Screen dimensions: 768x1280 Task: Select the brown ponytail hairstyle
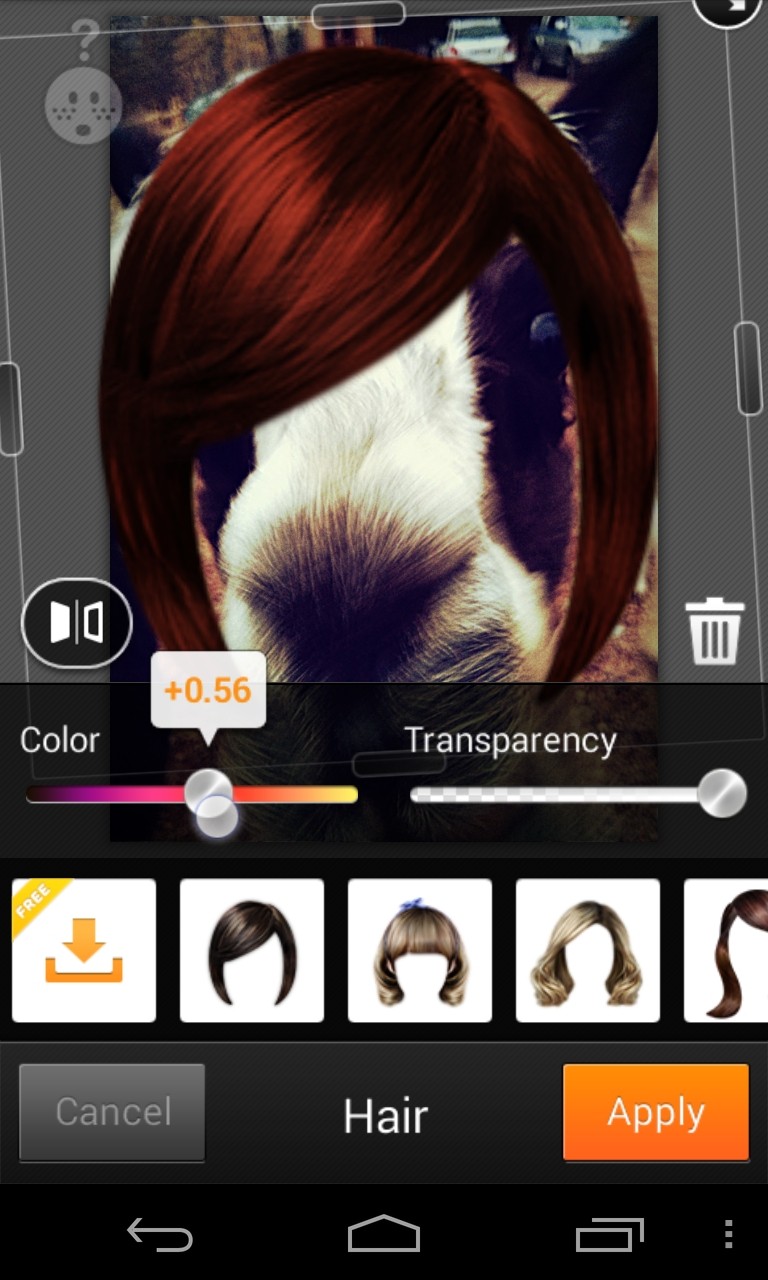click(x=728, y=950)
